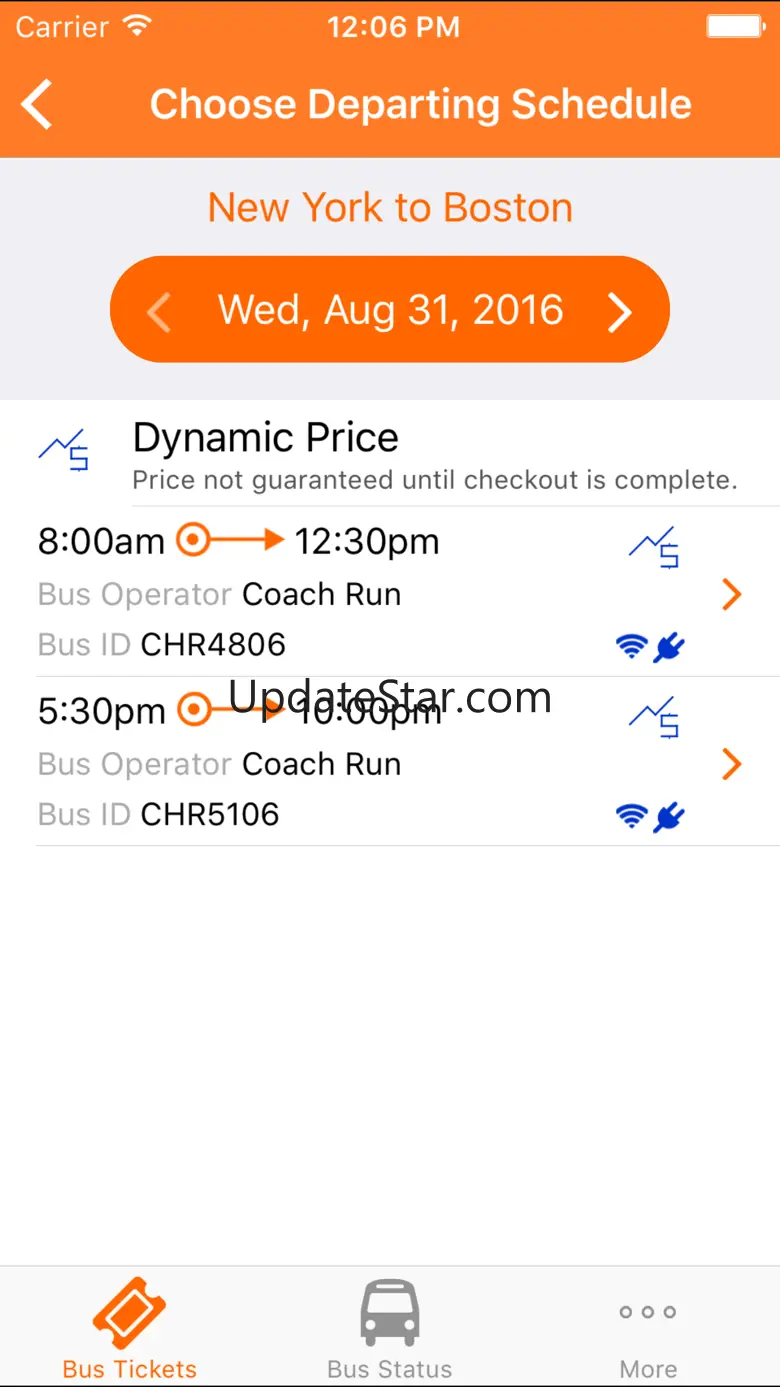Go to the previous departure date
The width and height of the screenshot is (780, 1387).
[x=159, y=311]
